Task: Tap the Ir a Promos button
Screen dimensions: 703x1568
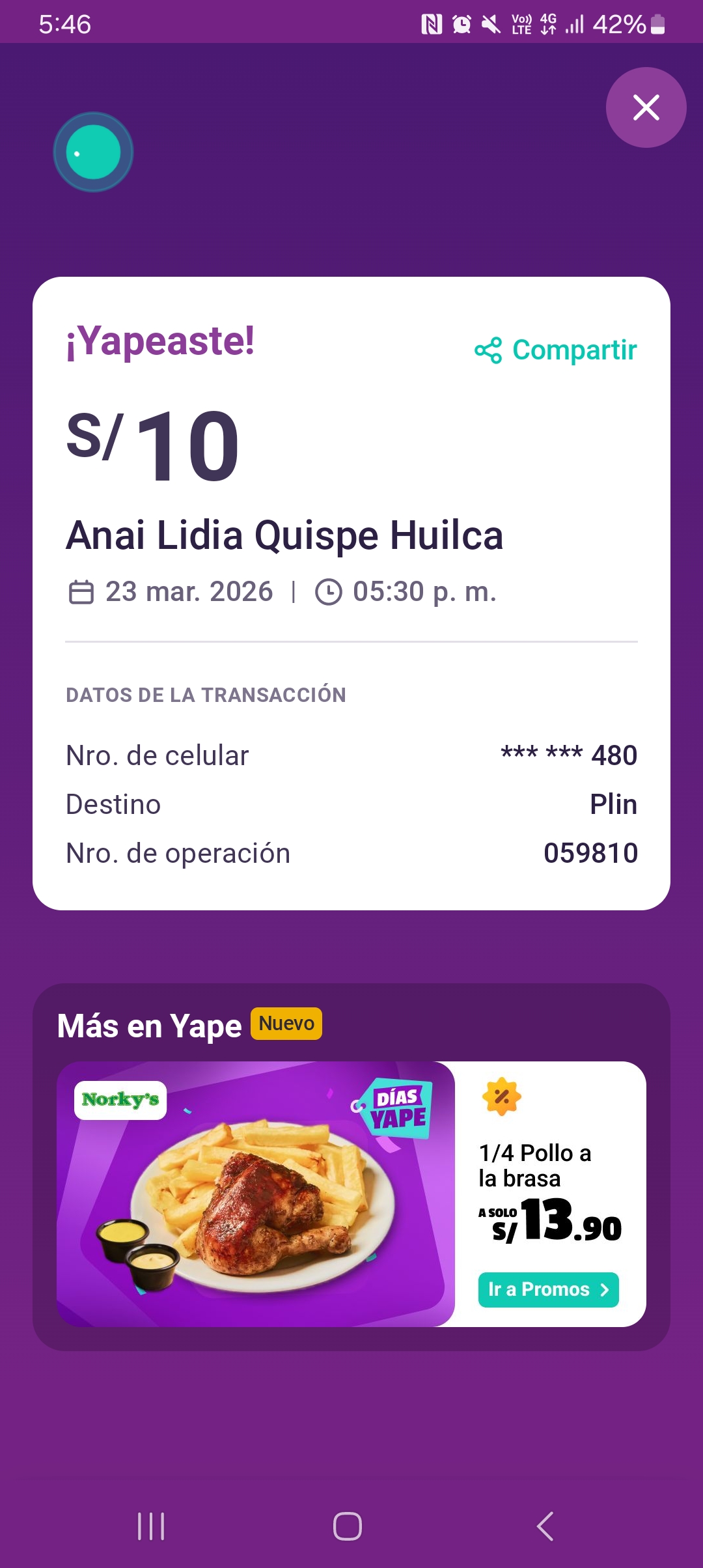Action: [x=548, y=1290]
